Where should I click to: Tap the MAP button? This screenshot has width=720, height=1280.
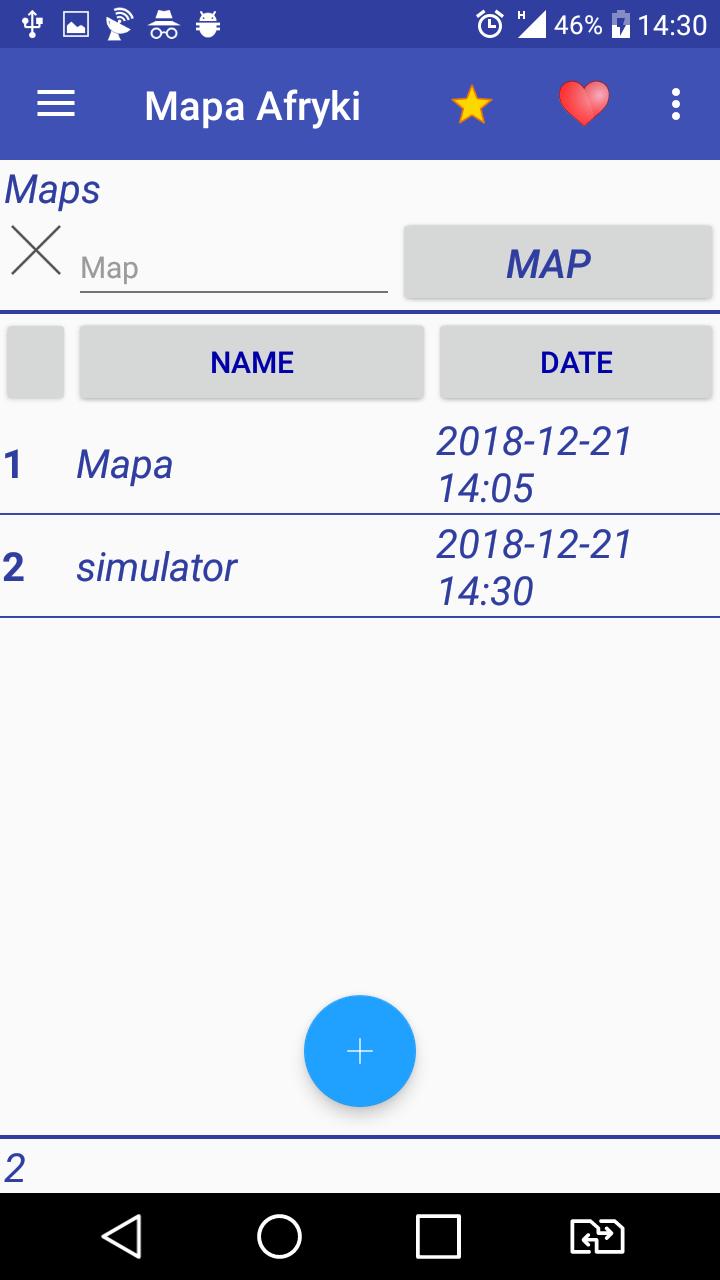coord(558,262)
